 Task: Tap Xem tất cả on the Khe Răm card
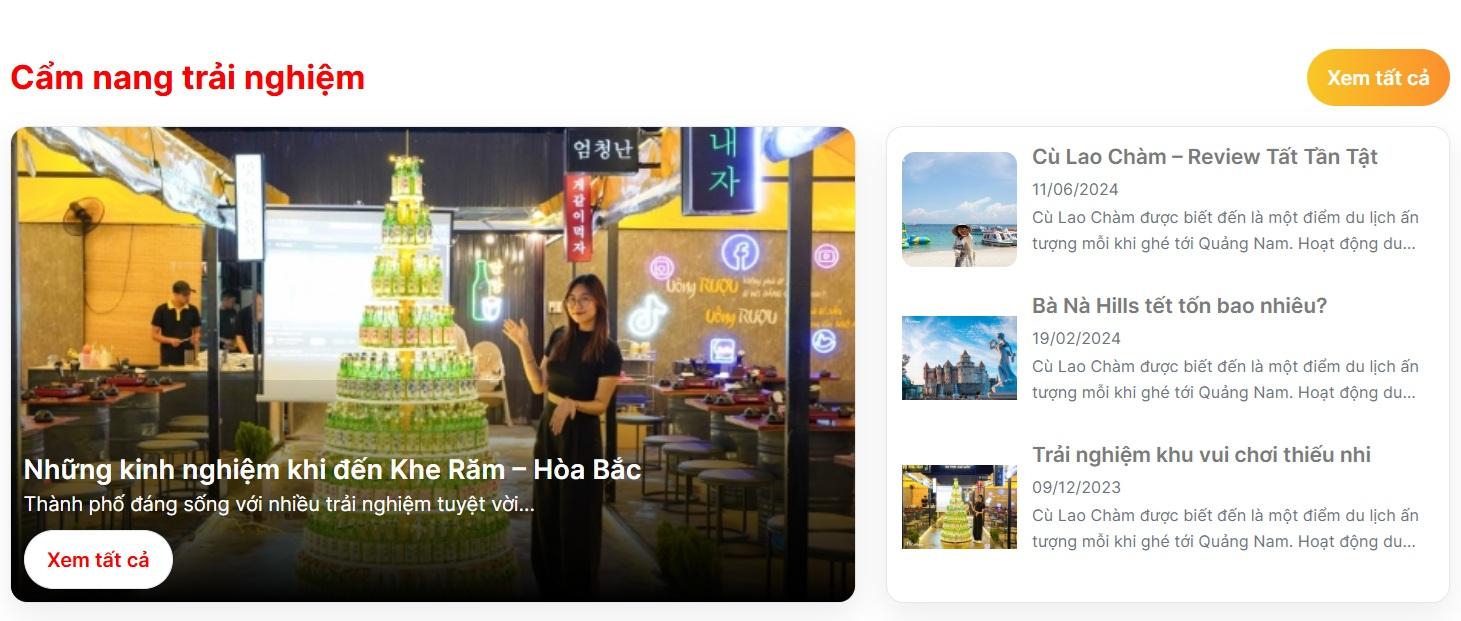(x=98, y=560)
